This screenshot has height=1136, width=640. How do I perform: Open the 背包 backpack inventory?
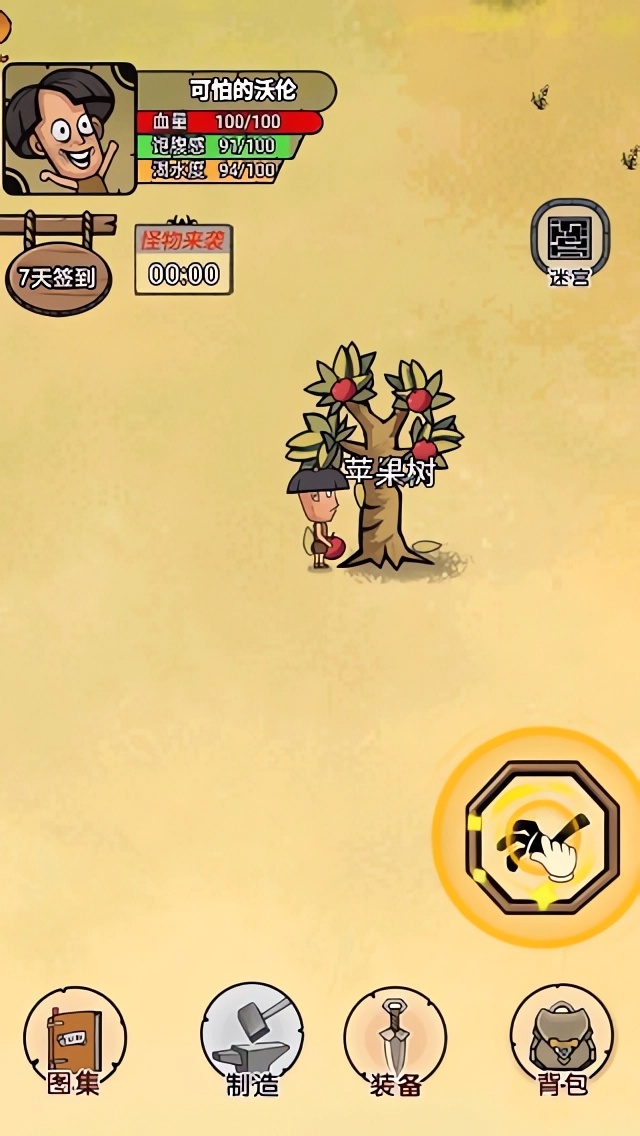(x=561, y=1040)
